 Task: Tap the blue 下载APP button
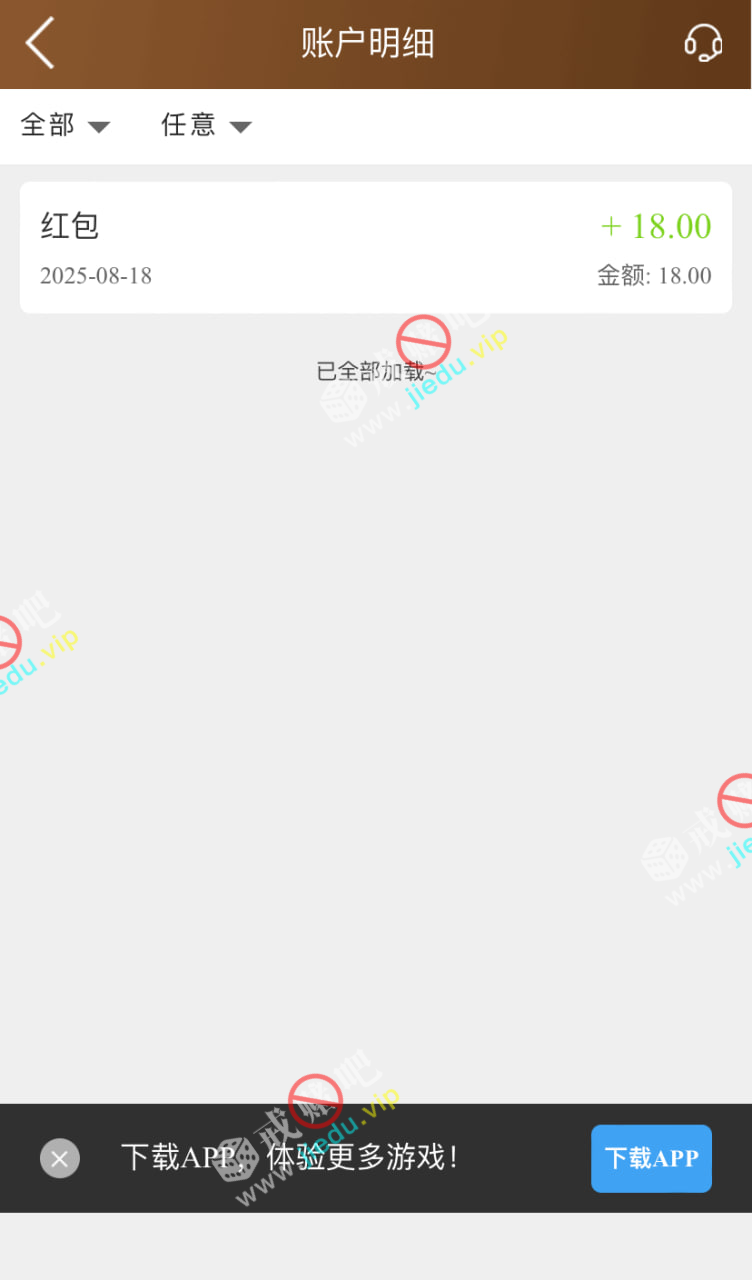[x=651, y=1158]
